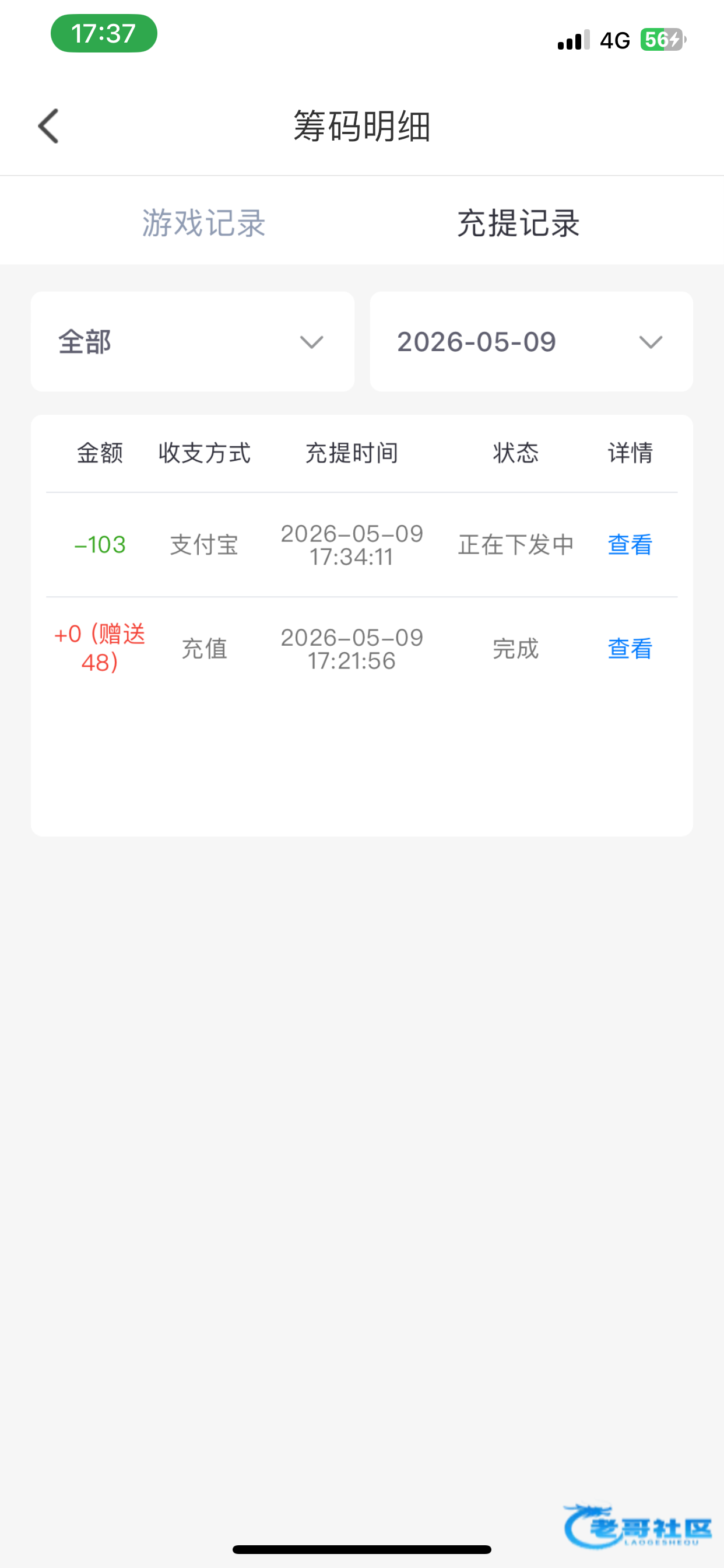The height and width of the screenshot is (1568, 724).
Task: Go back using the top-left arrow
Action: [x=48, y=126]
